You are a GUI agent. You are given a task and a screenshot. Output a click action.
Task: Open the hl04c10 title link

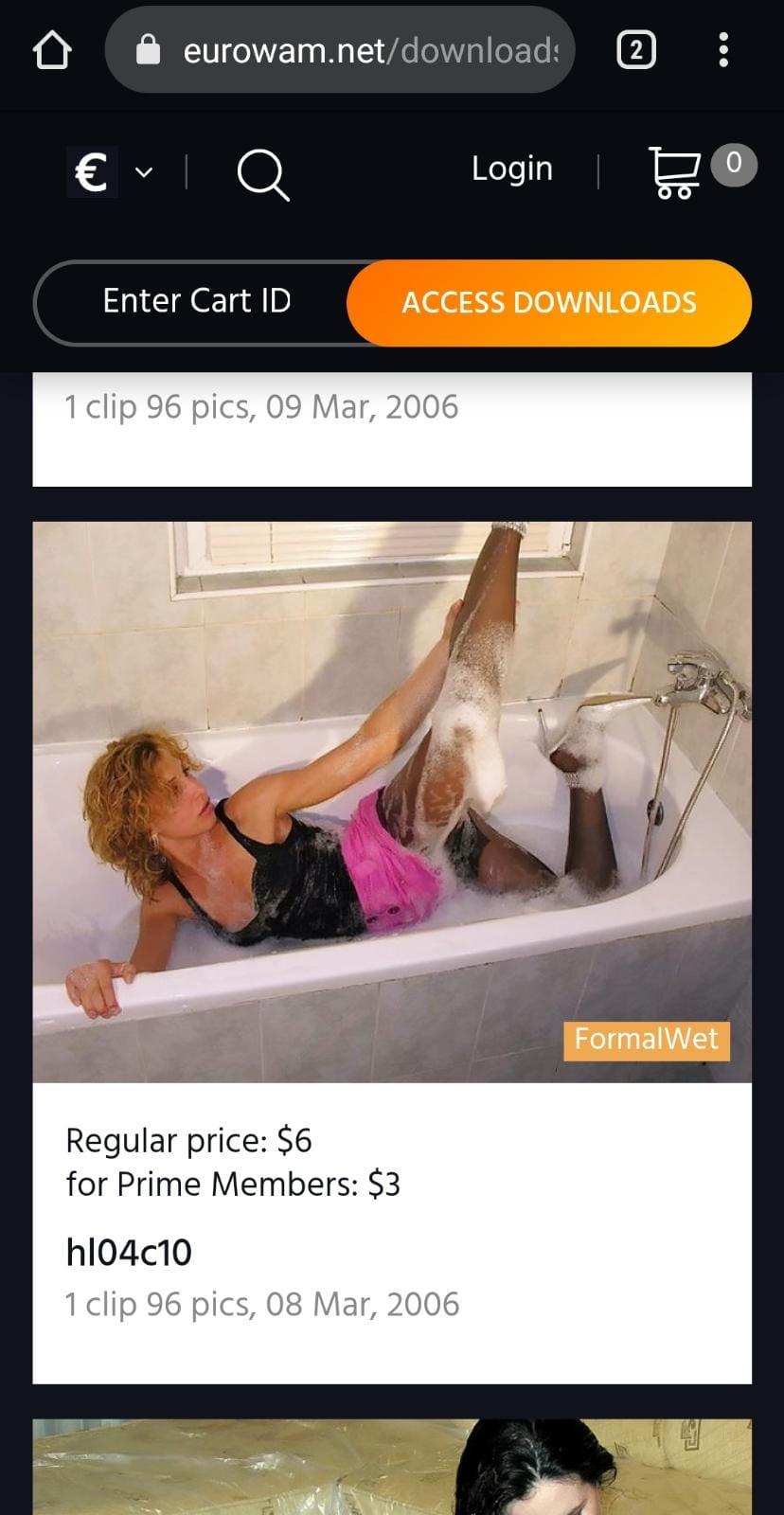pyautogui.click(x=129, y=1253)
